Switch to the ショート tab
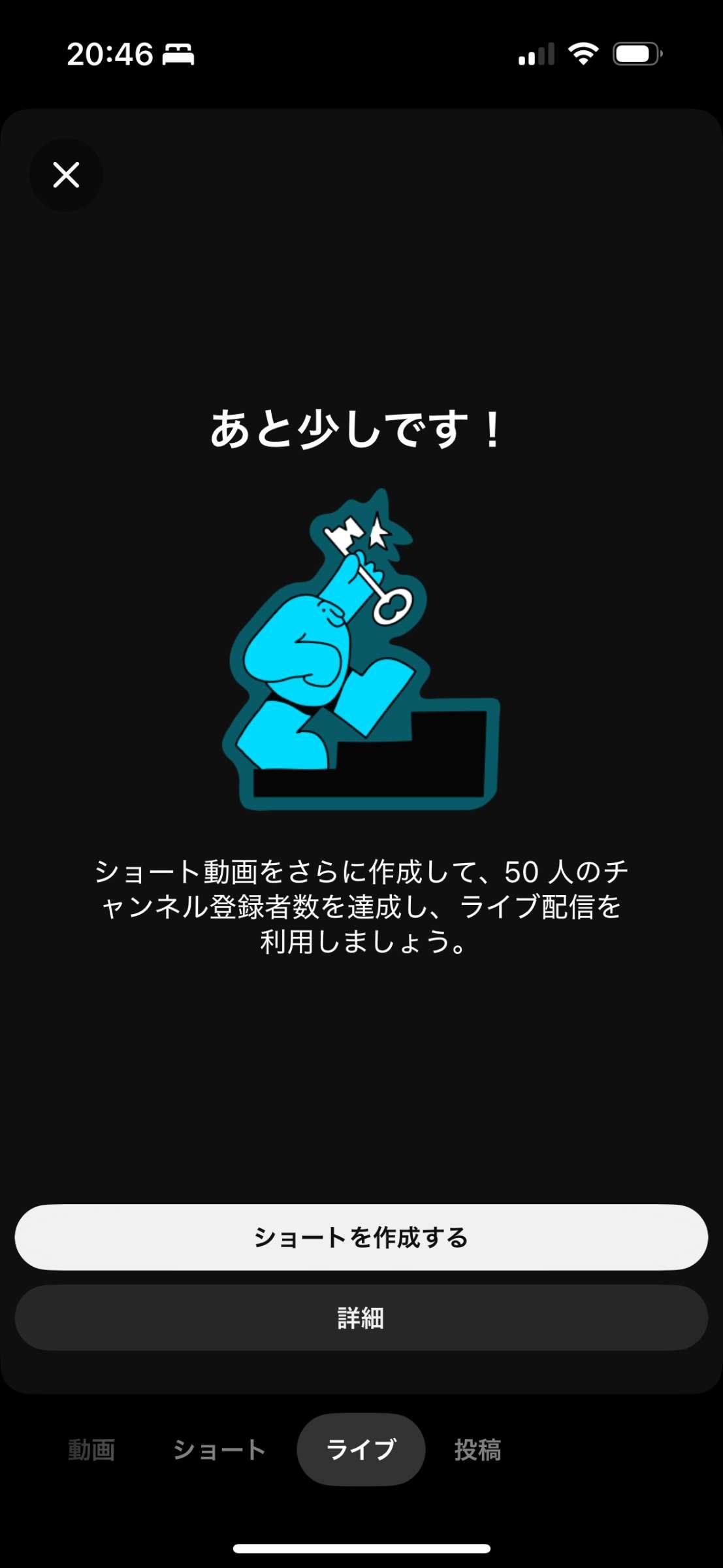The height and width of the screenshot is (1568, 723). pyautogui.click(x=219, y=1450)
